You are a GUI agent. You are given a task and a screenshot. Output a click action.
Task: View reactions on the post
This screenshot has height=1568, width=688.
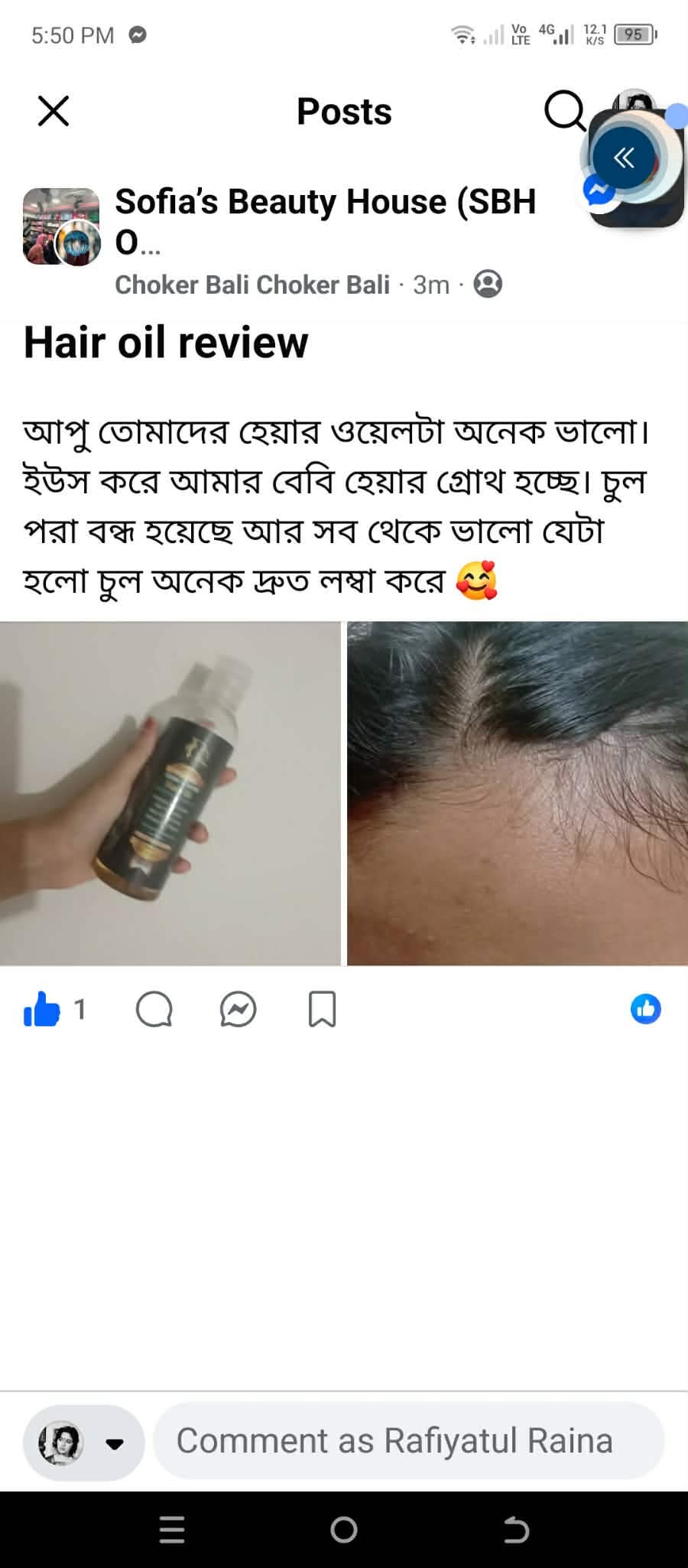click(x=646, y=1009)
